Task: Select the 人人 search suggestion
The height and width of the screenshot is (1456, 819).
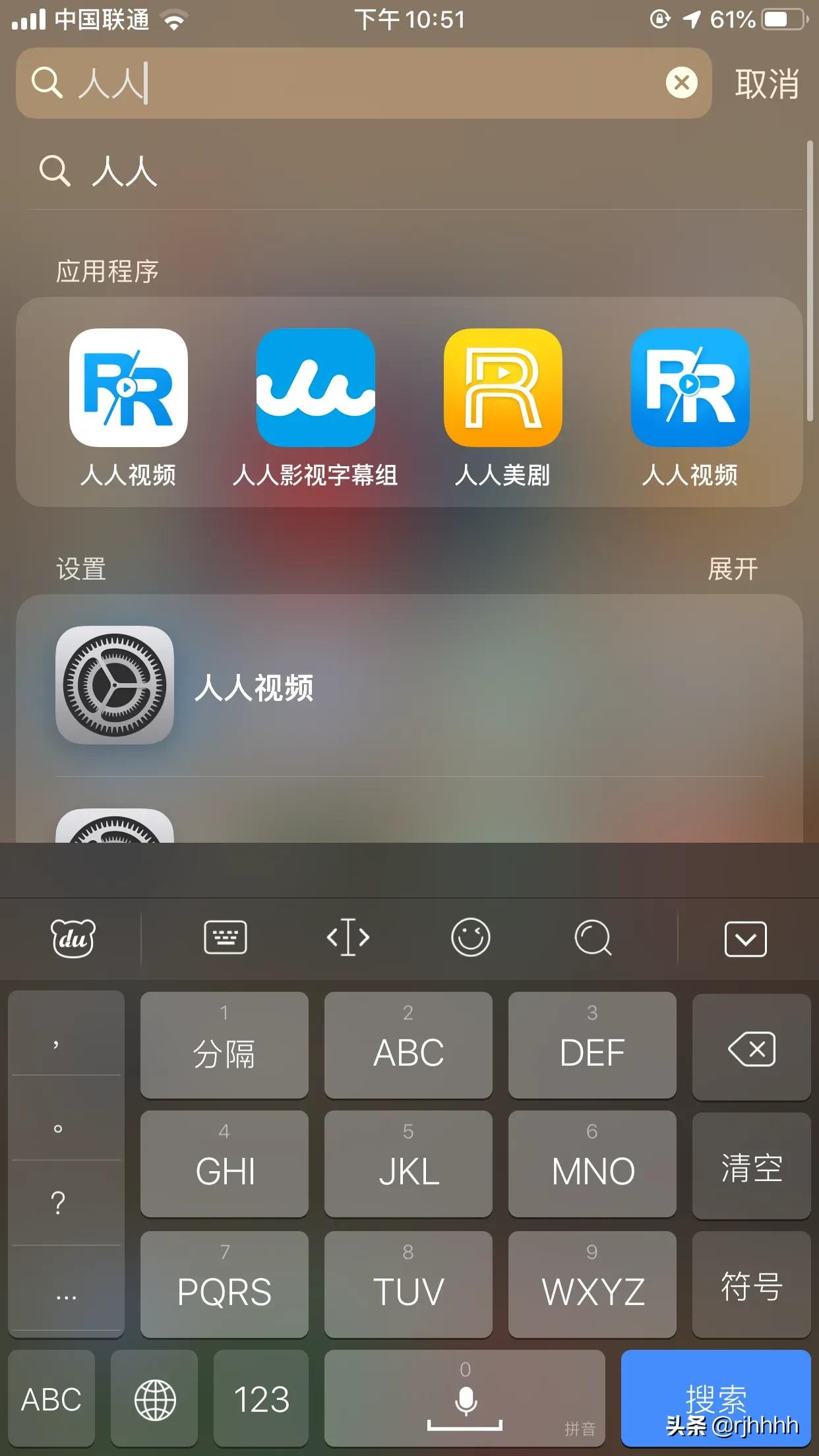Action: click(x=125, y=172)
